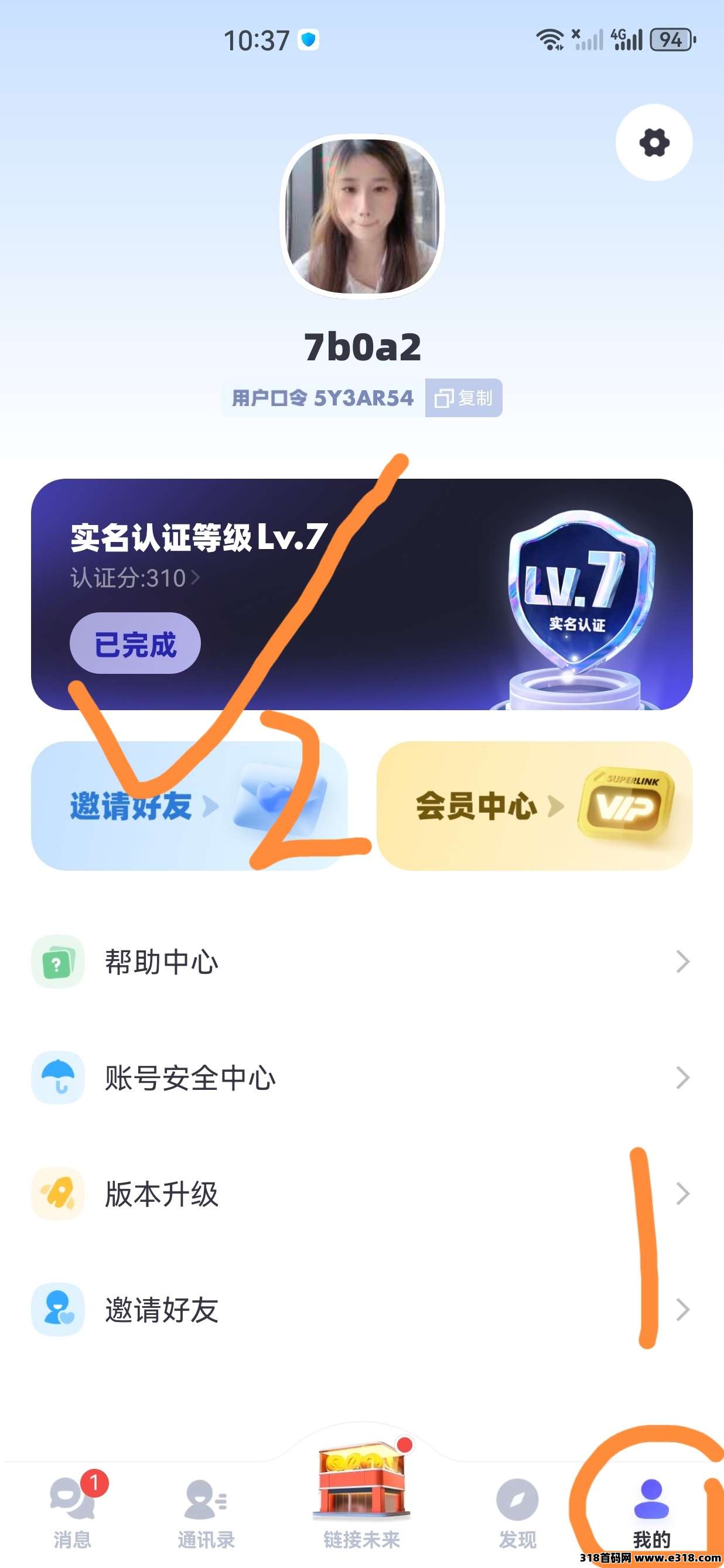View 认证分:310 score details

[135, 578]
